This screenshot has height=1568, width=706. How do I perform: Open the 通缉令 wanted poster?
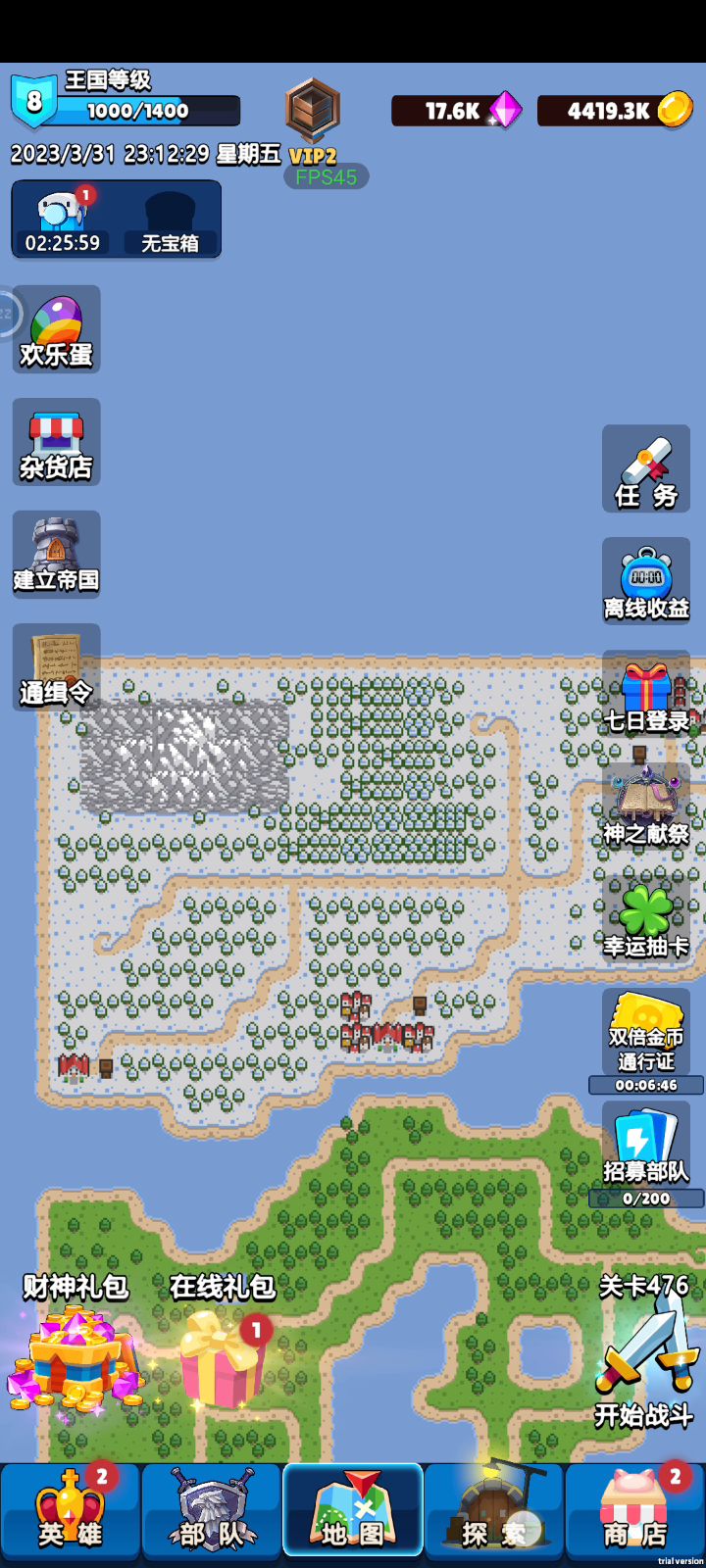pos(56,667)
